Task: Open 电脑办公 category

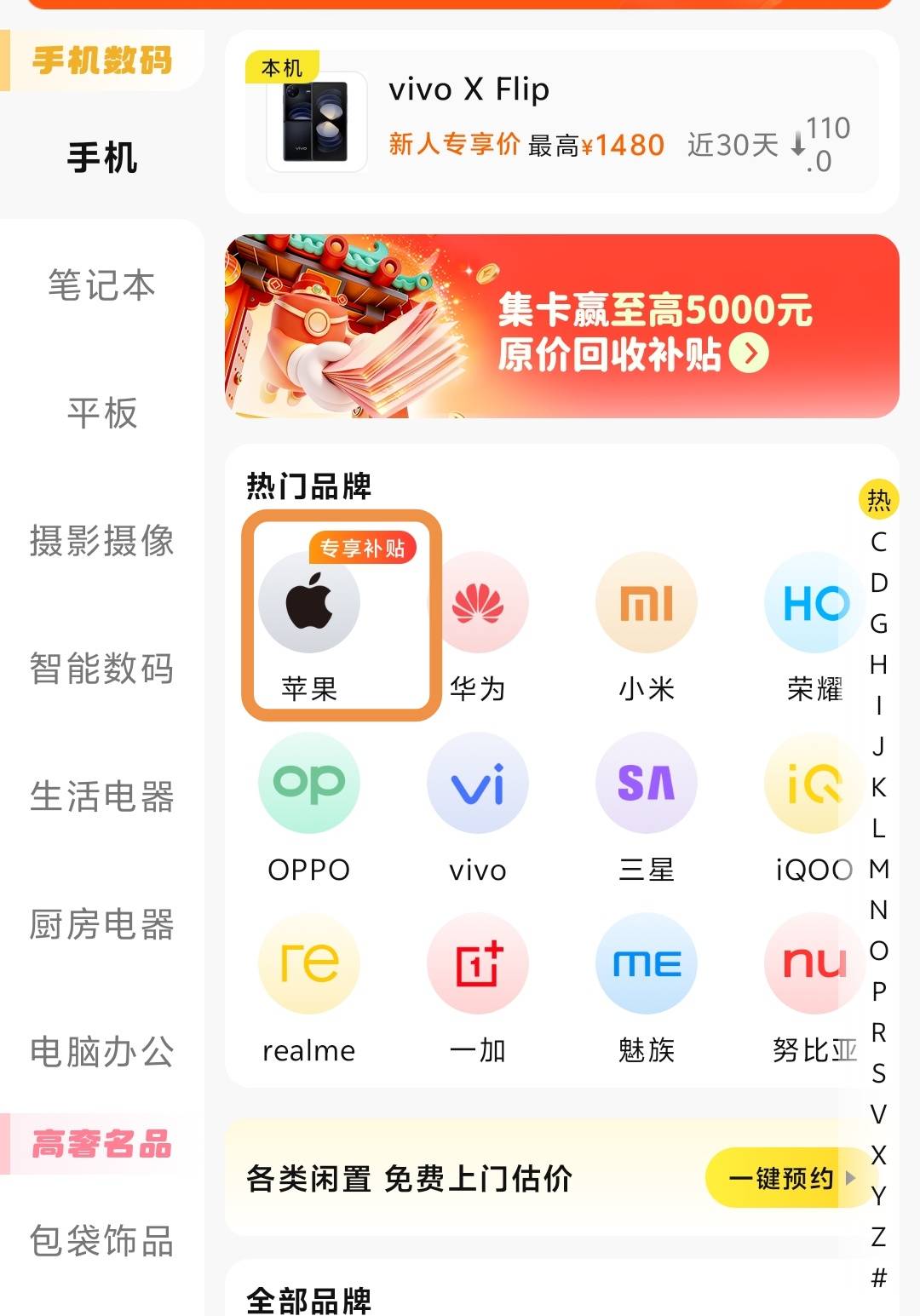Action: pyautogui.click(x=102, y=1051)
